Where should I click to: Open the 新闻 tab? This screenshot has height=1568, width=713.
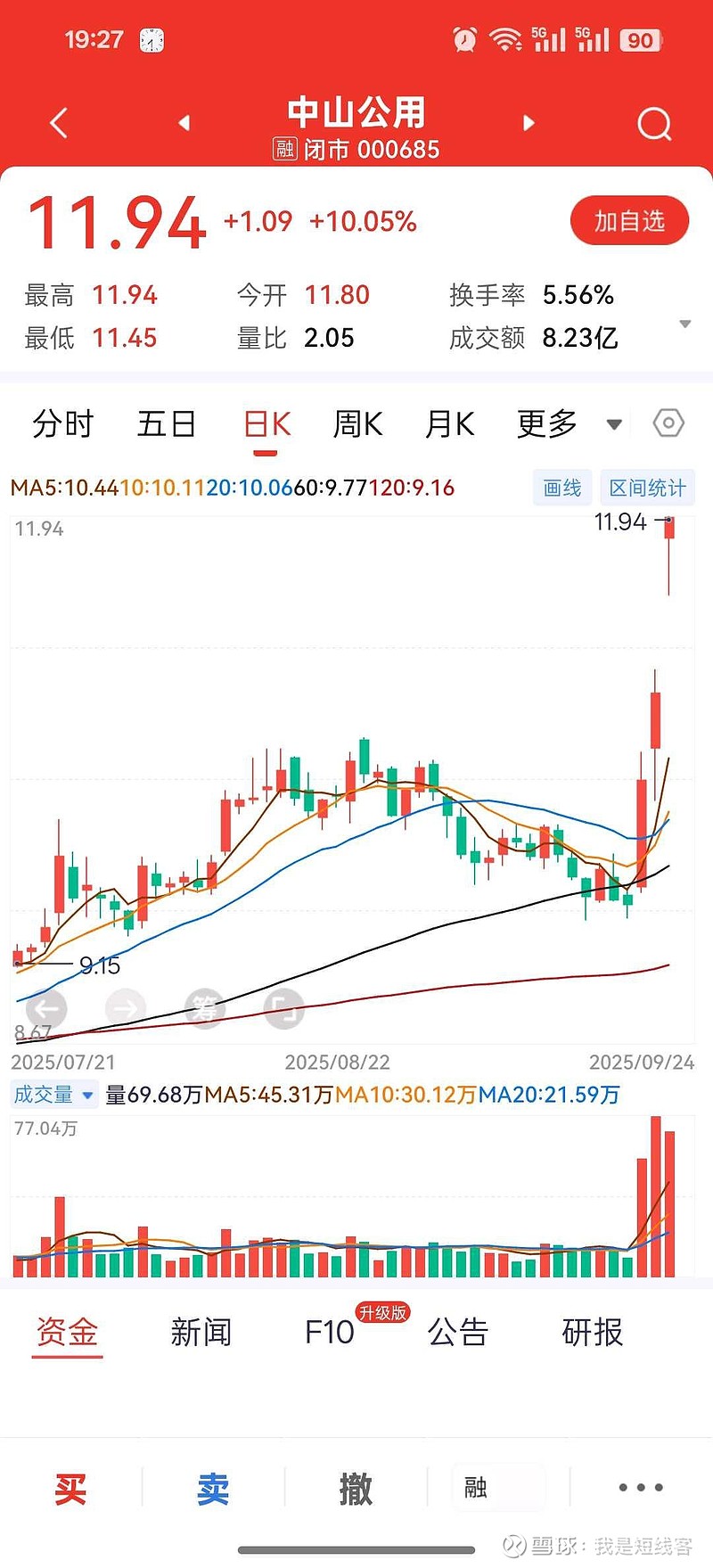[x=201, y=1333]
